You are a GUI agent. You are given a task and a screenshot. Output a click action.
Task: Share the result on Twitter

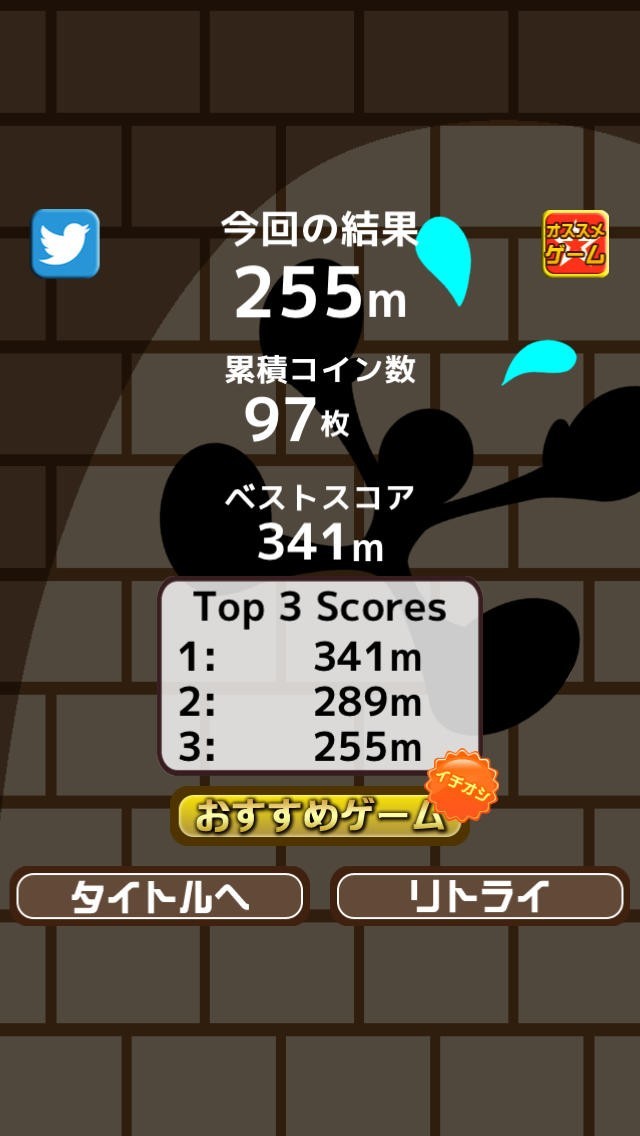(x=66, y=243)
